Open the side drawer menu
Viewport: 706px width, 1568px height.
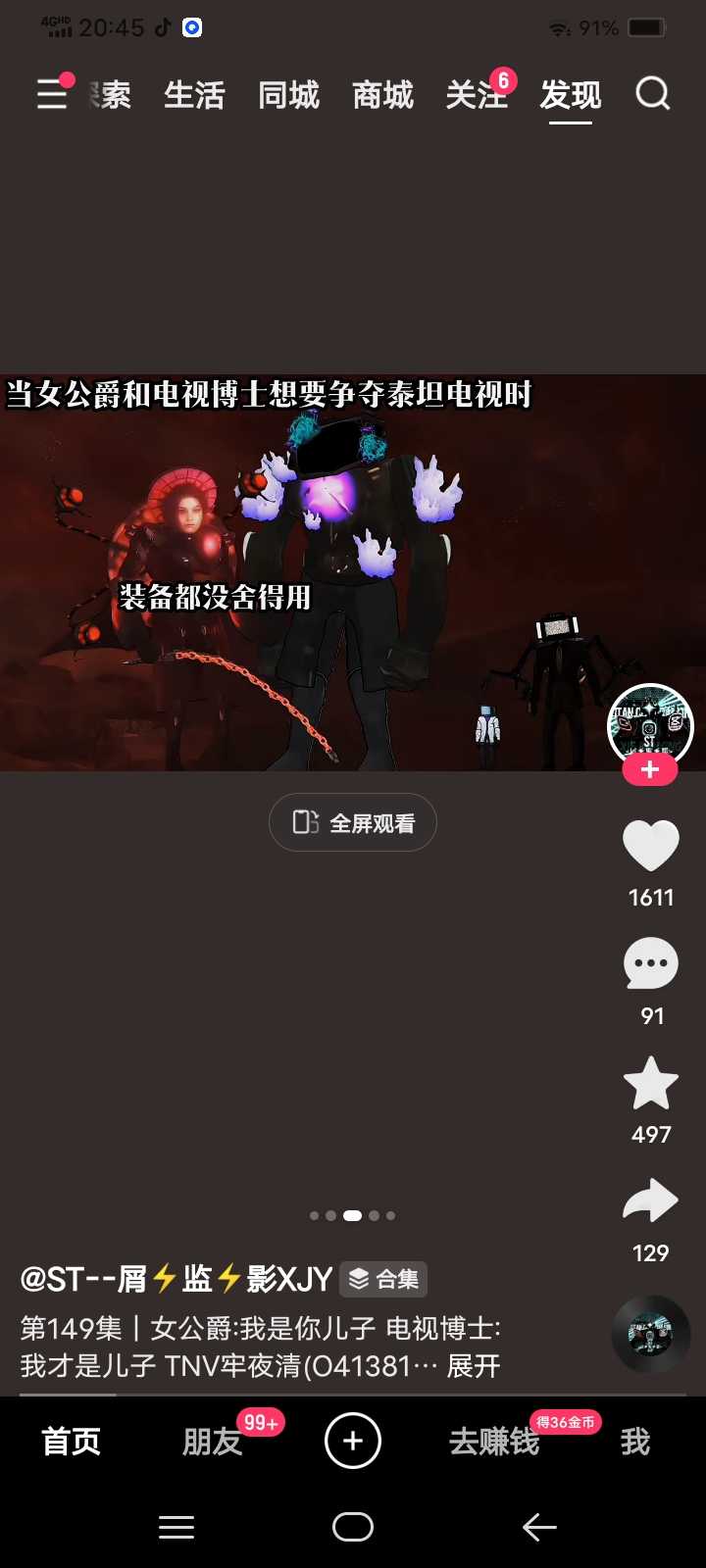[x=53, y=94]
